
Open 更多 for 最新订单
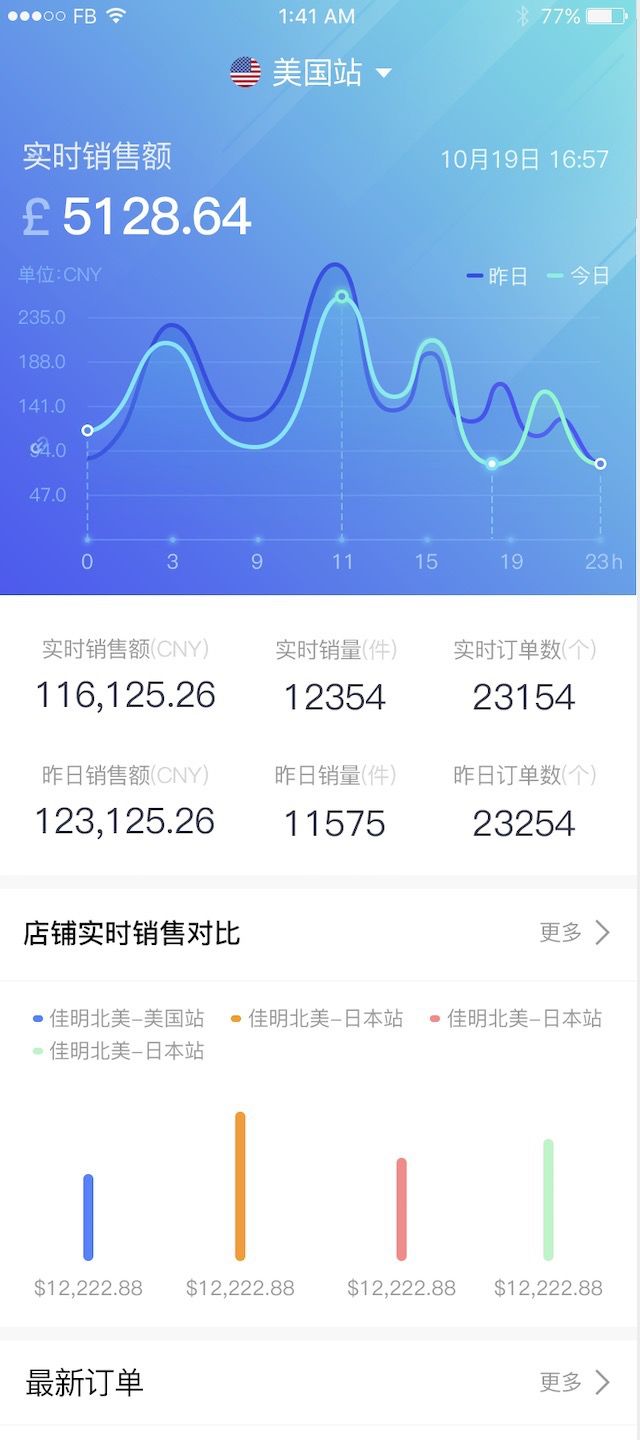pos(575,1382)
